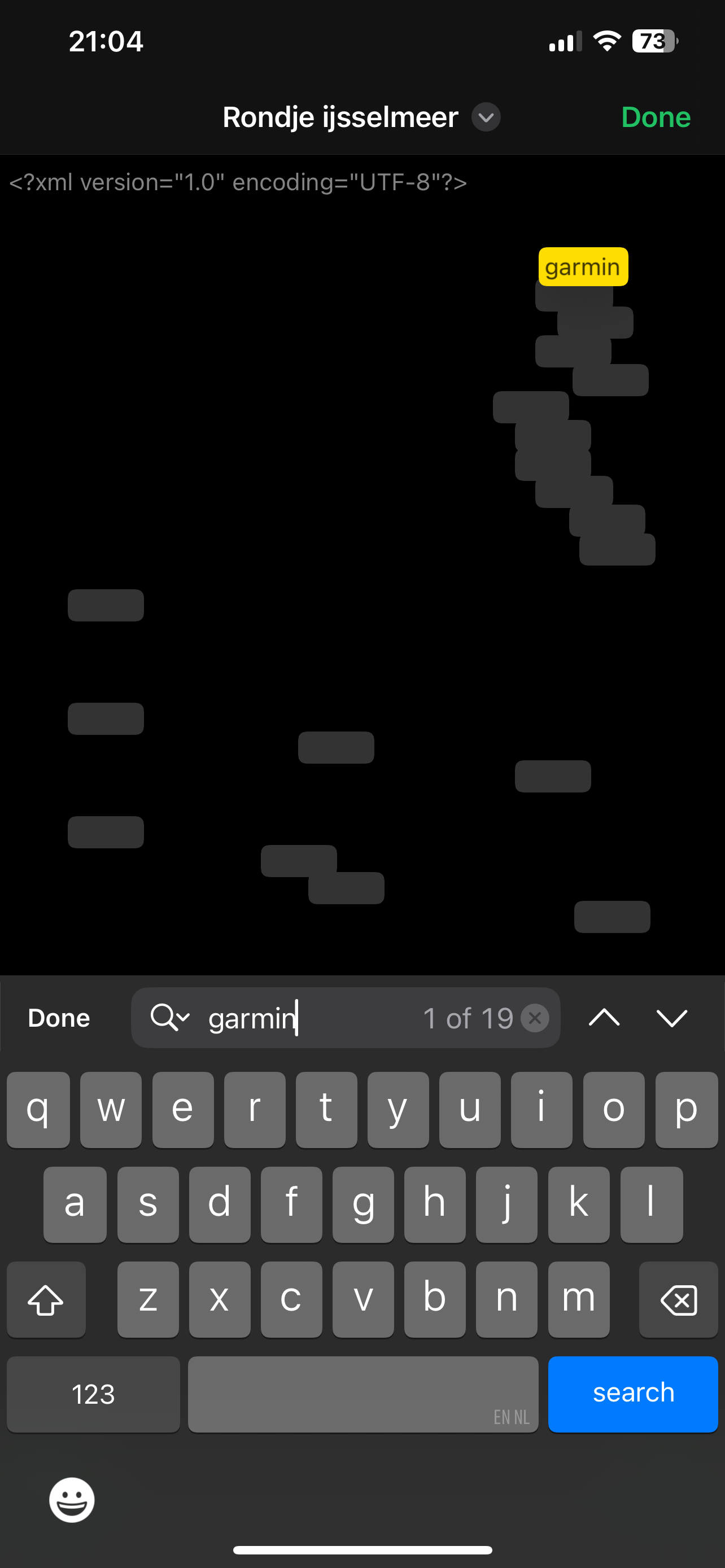Tap the green Done button
This screenshot has height=1568, width=725.
point(655,117)
